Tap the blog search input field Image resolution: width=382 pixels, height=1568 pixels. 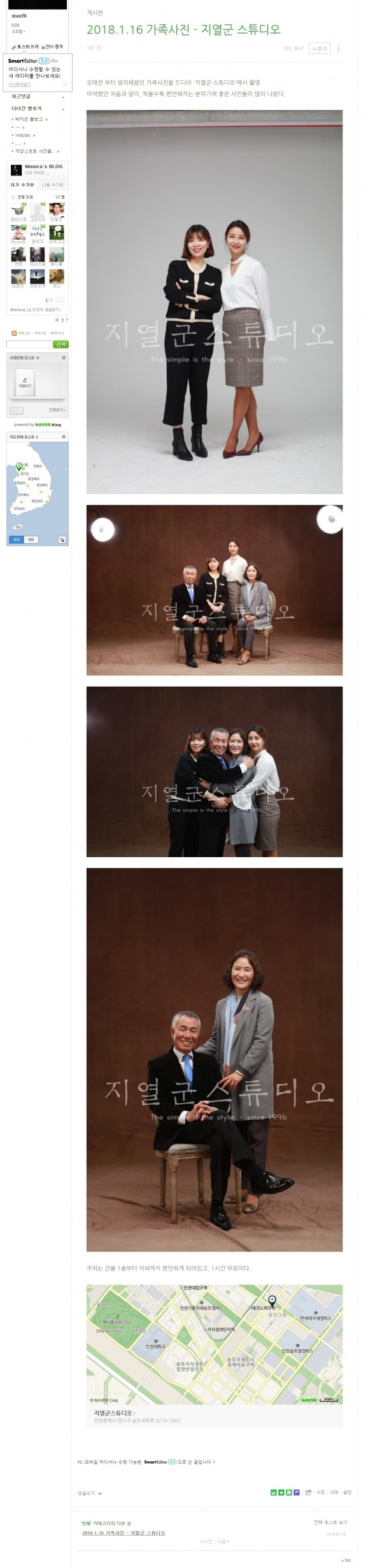[x=29, y=344]
